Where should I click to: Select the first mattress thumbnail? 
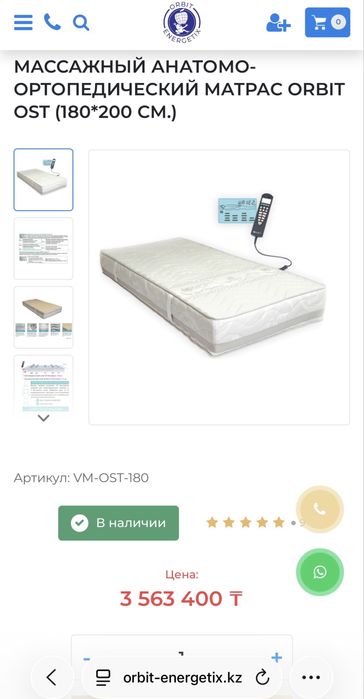(x=44, y=180)
